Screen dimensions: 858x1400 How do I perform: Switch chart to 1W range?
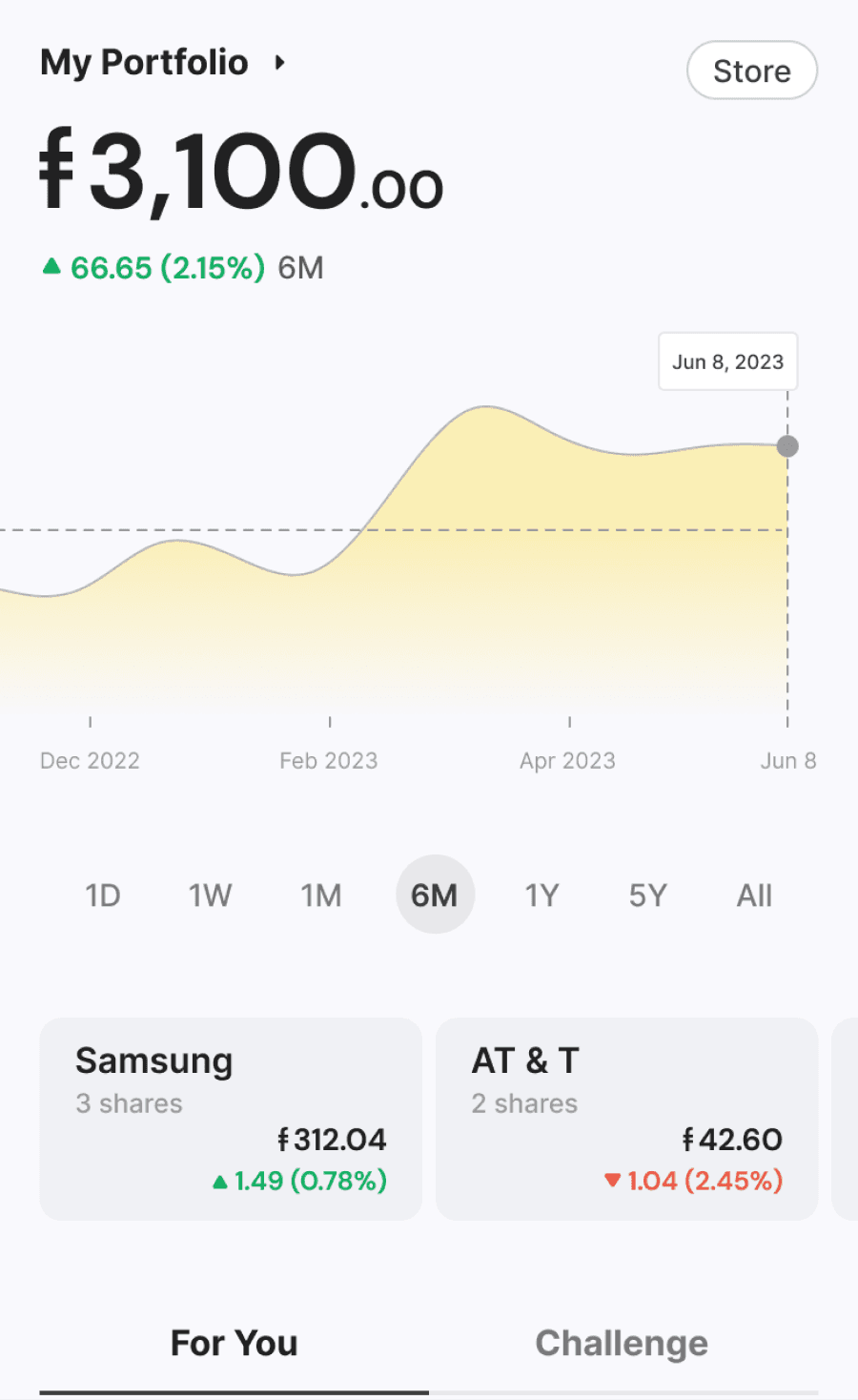click(210, 895)
